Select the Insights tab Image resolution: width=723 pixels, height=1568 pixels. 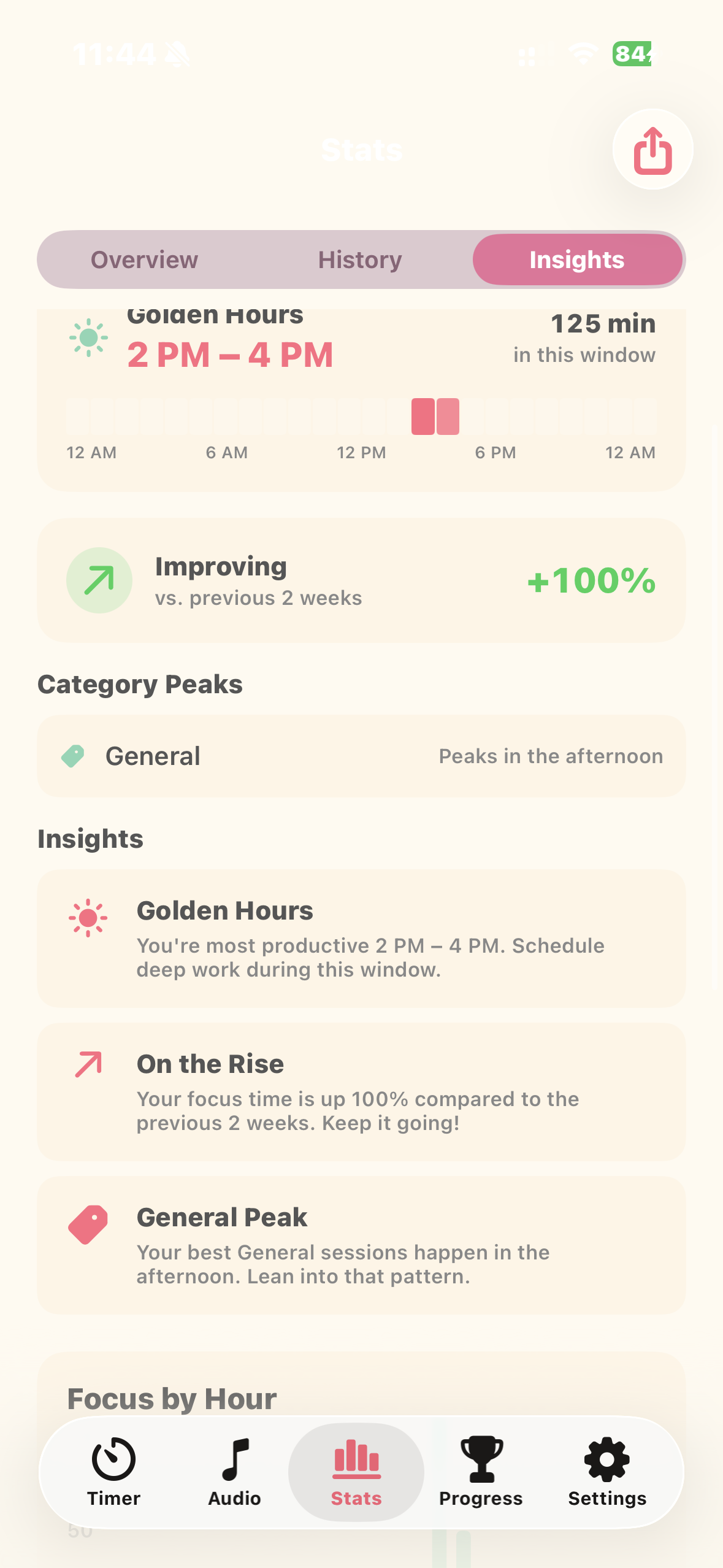576,259
